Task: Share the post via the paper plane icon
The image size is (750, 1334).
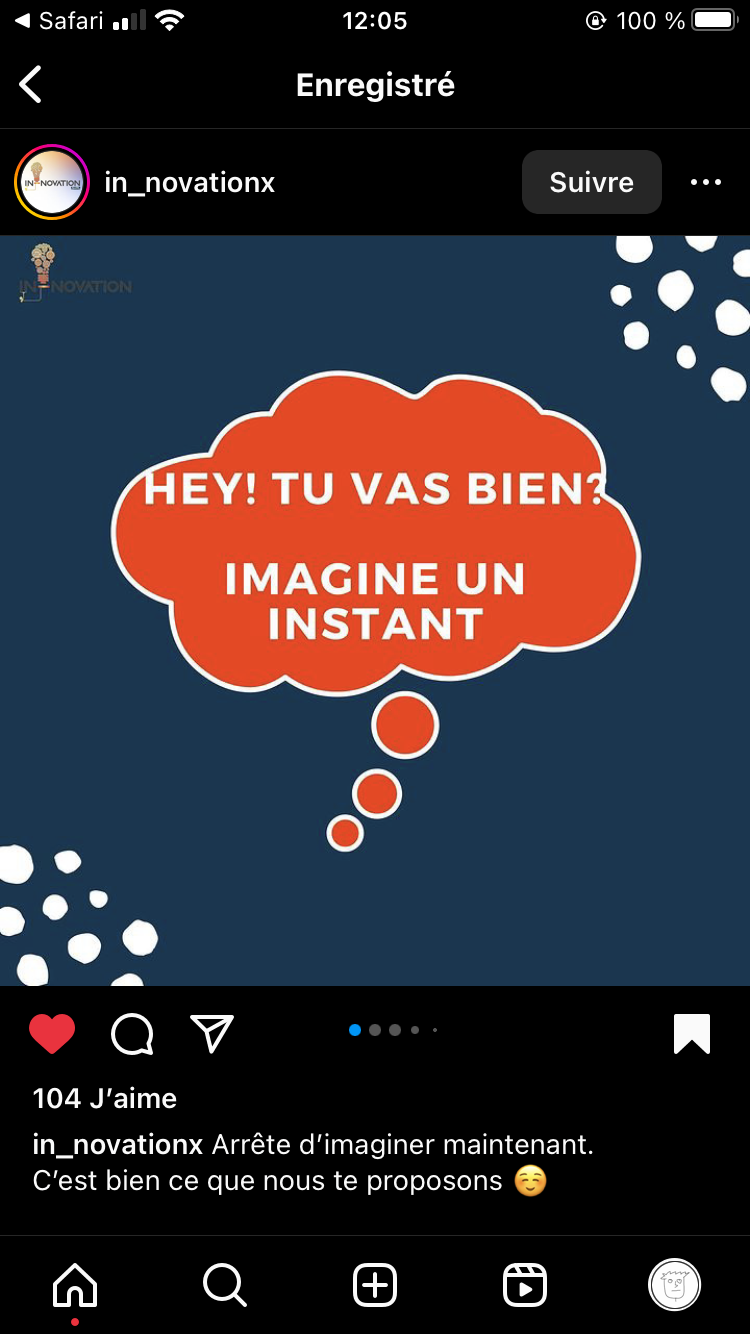Action: click(x=212, y=1033)
